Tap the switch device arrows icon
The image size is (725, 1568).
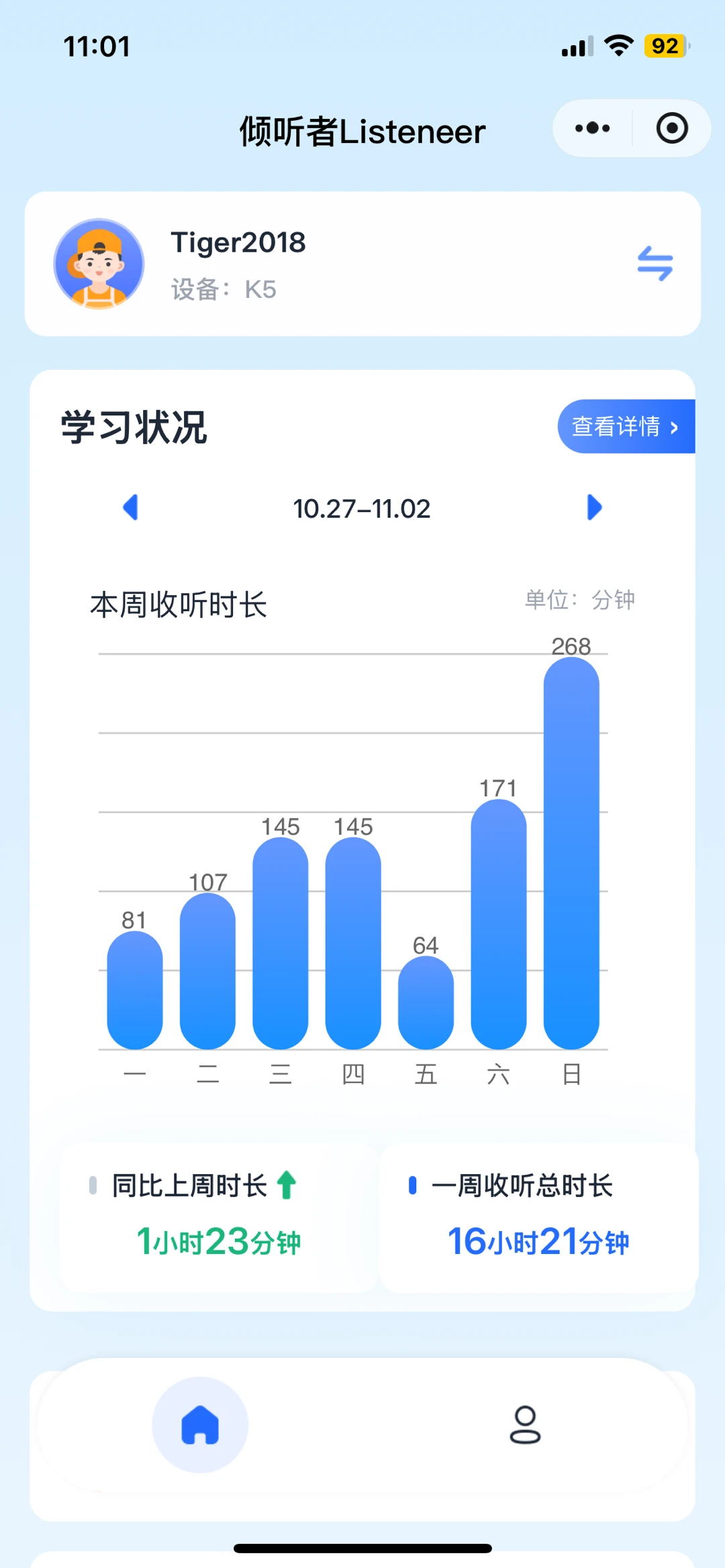pos(655,263)
